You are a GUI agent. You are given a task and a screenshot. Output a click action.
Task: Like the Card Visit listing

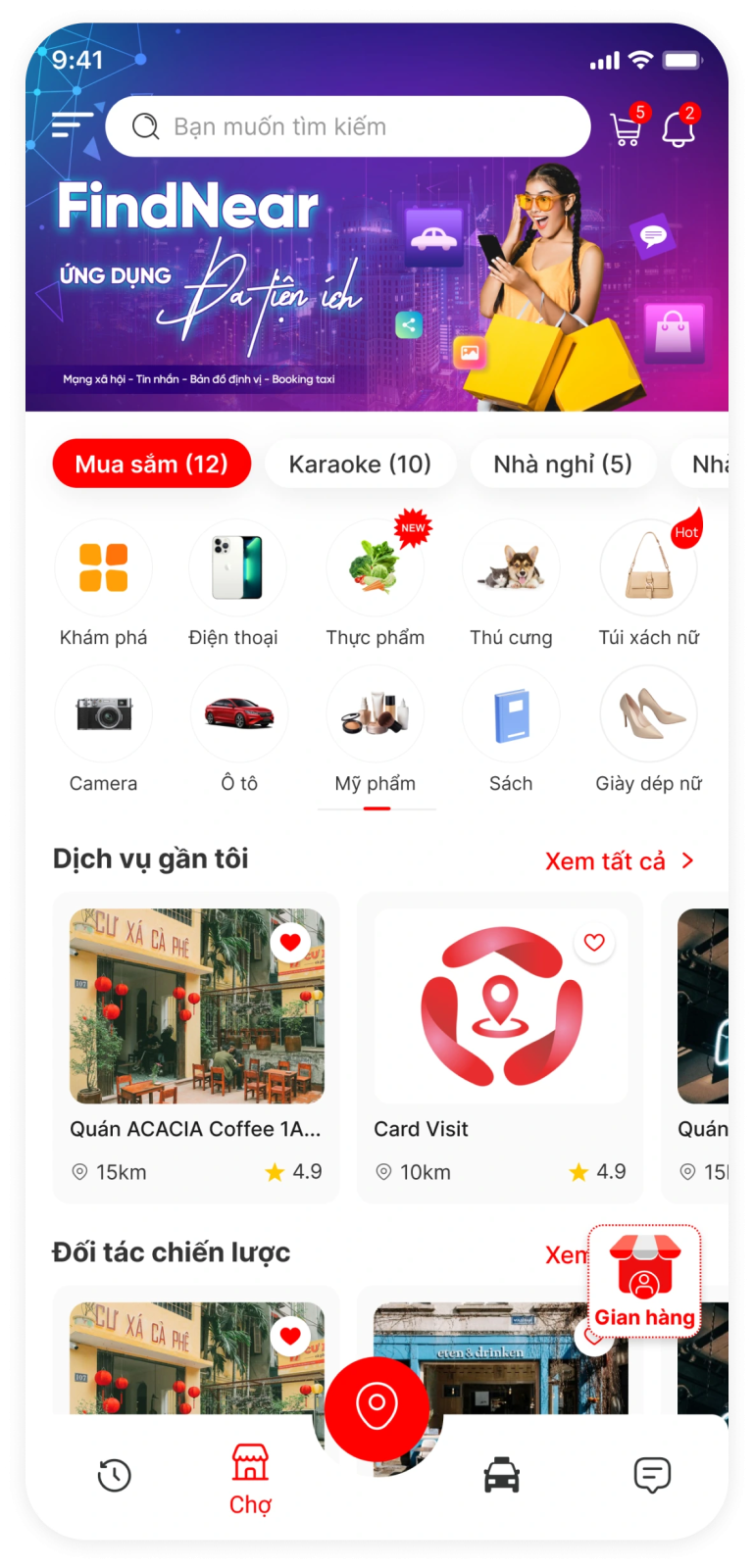[x=594, y=943]
